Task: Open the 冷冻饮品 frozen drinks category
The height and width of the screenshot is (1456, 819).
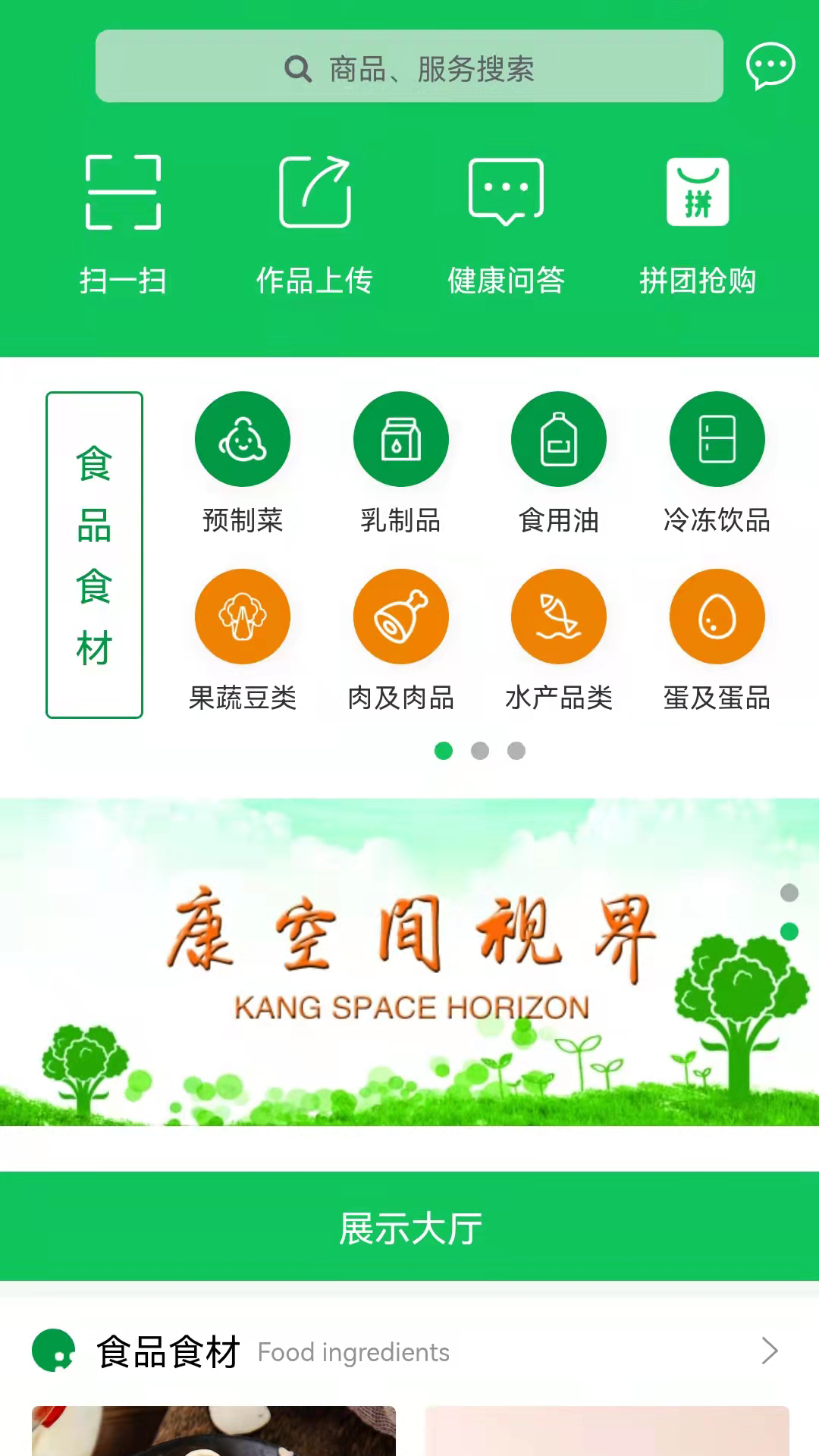Action: 717,438
